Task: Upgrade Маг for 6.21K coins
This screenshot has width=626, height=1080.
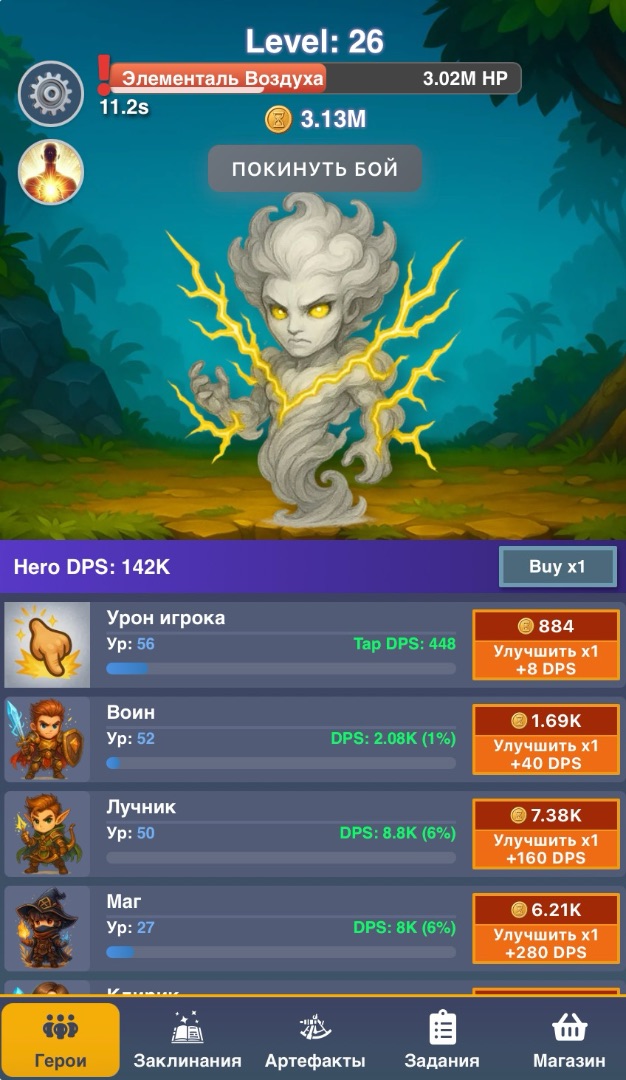Action: click(x=546, y=928)
